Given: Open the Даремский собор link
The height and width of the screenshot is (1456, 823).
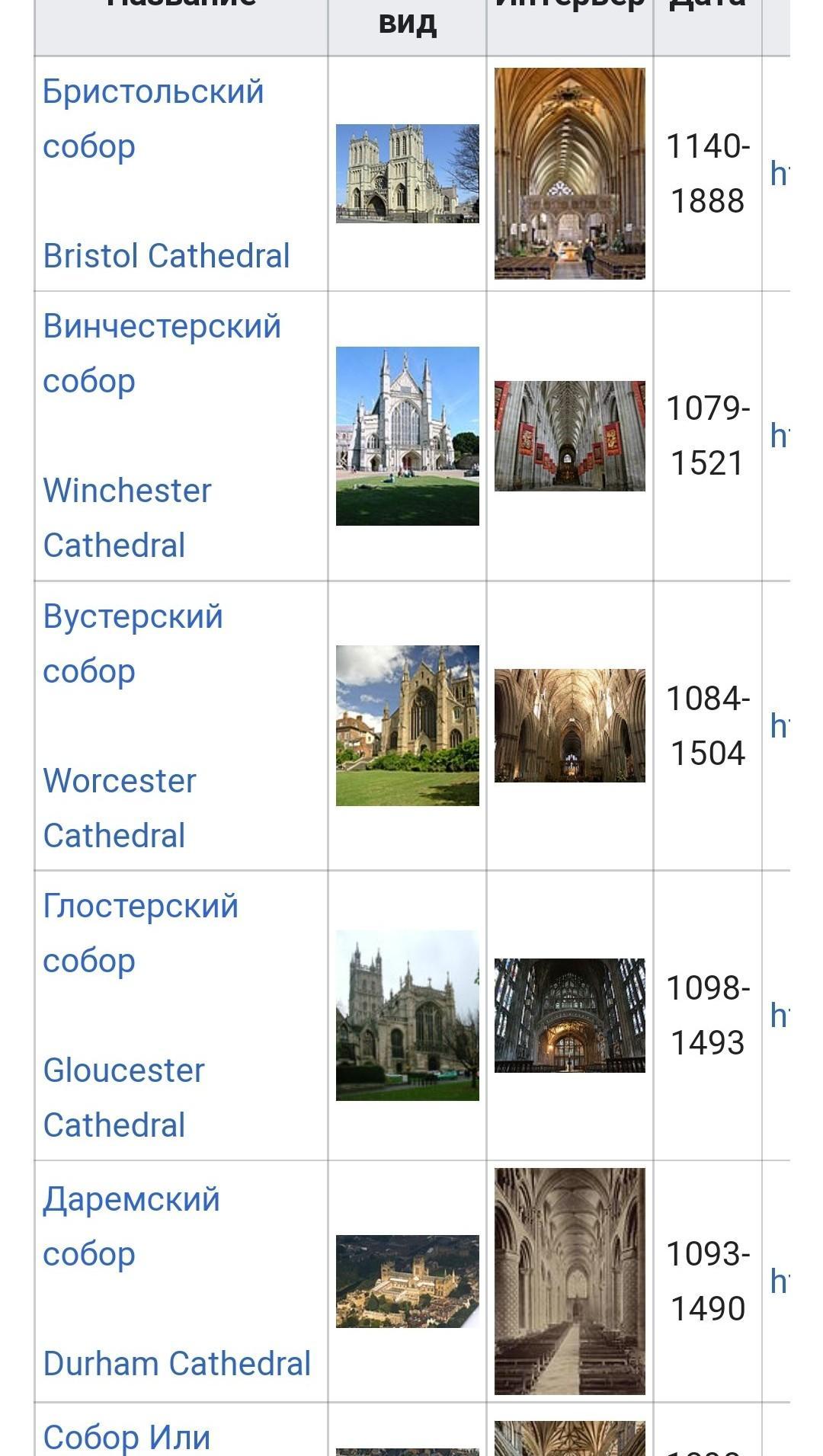Looking at the screenshot, I should click(x=131, y=1227).
